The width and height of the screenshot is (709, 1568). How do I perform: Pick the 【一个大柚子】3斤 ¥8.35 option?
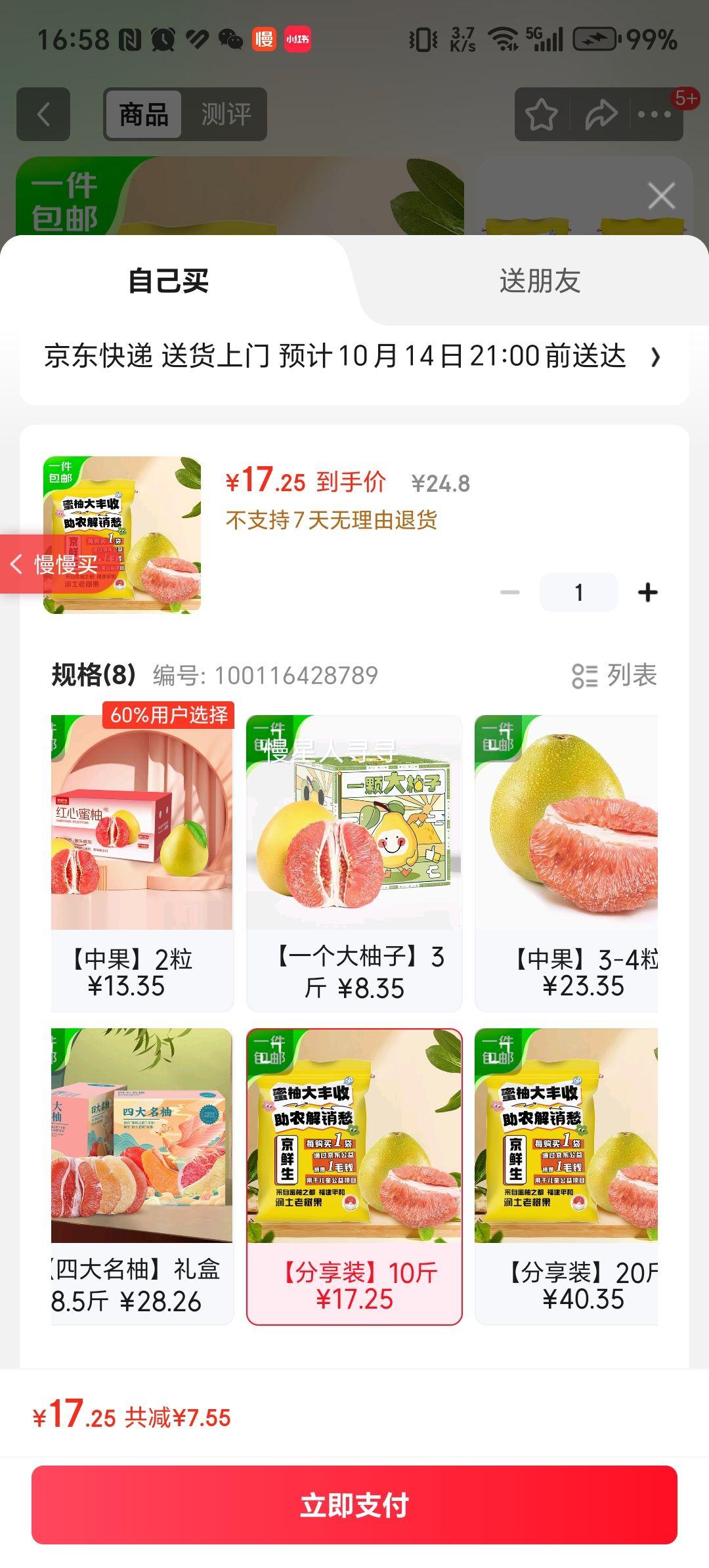[354, 863]
